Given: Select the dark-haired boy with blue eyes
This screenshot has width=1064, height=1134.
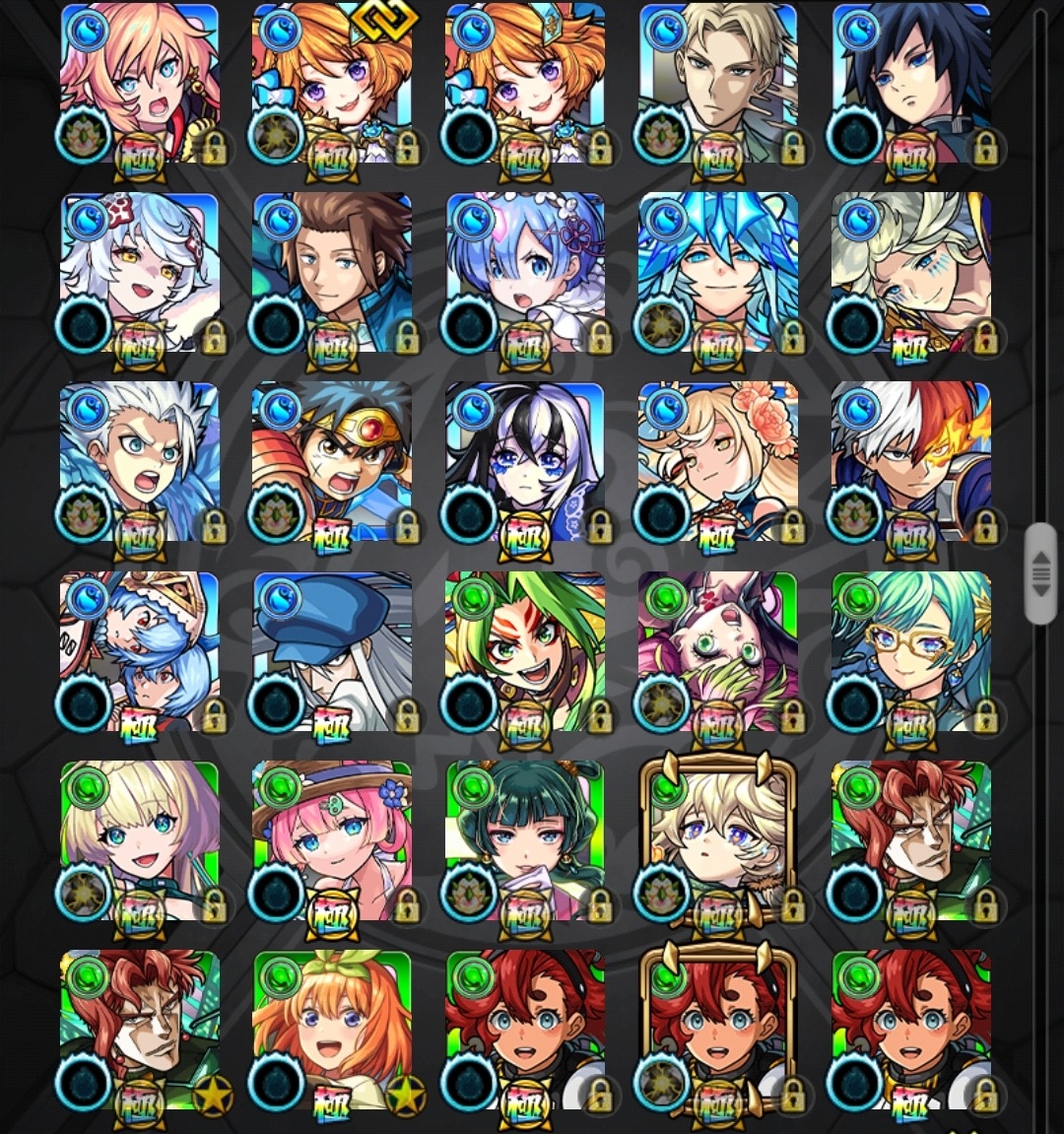Looking at the screenshot, I should click(x=910, y=84).
